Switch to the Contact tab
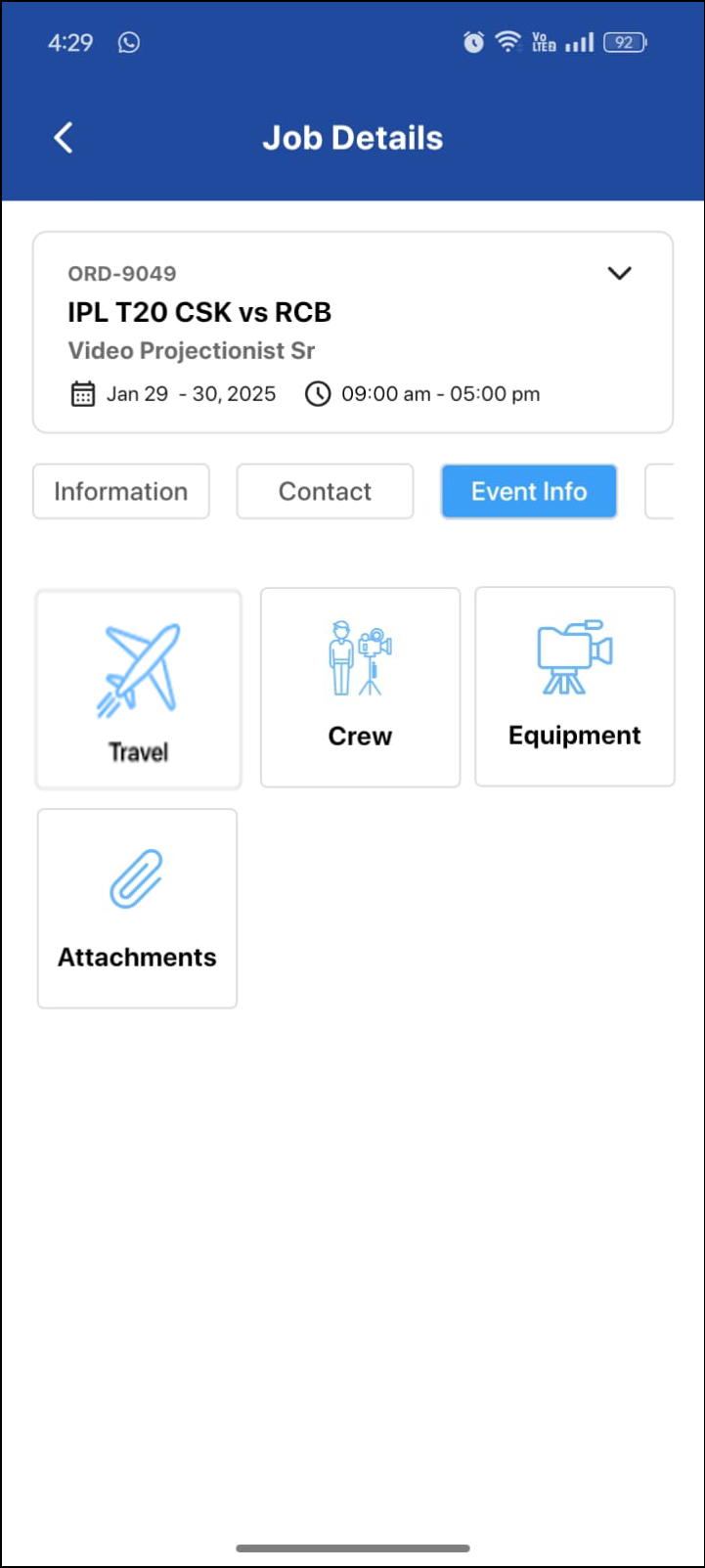This screenshot has width=705, height=1568. (325, 491)
